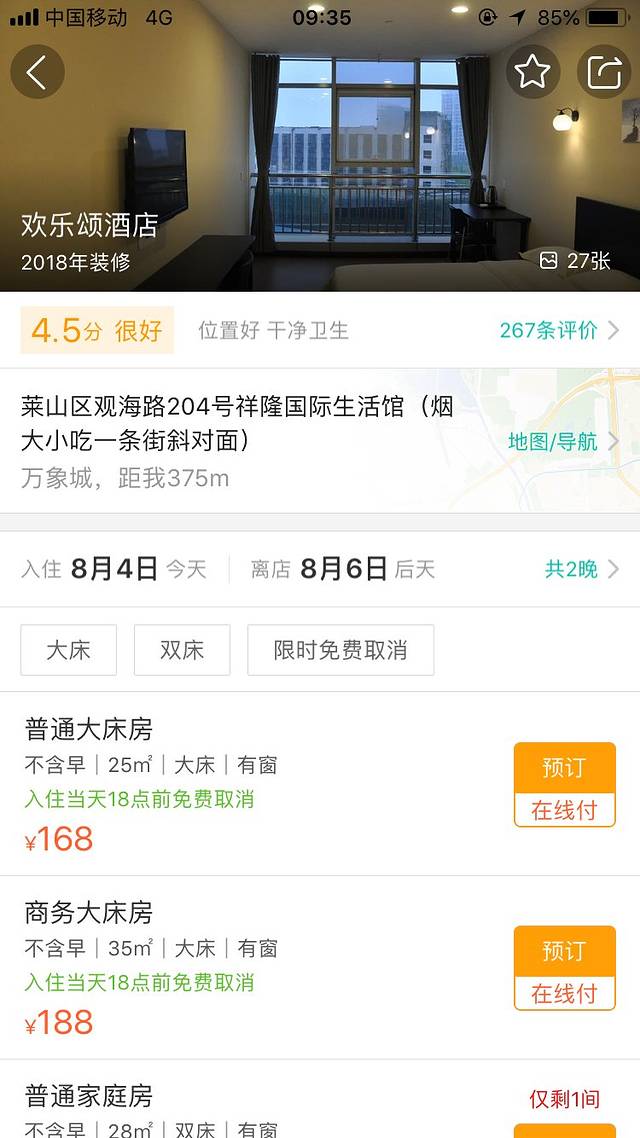The image size is (640, 1138).
Task: Go back using the top-left arrow
Action: (x=37, y=72)
